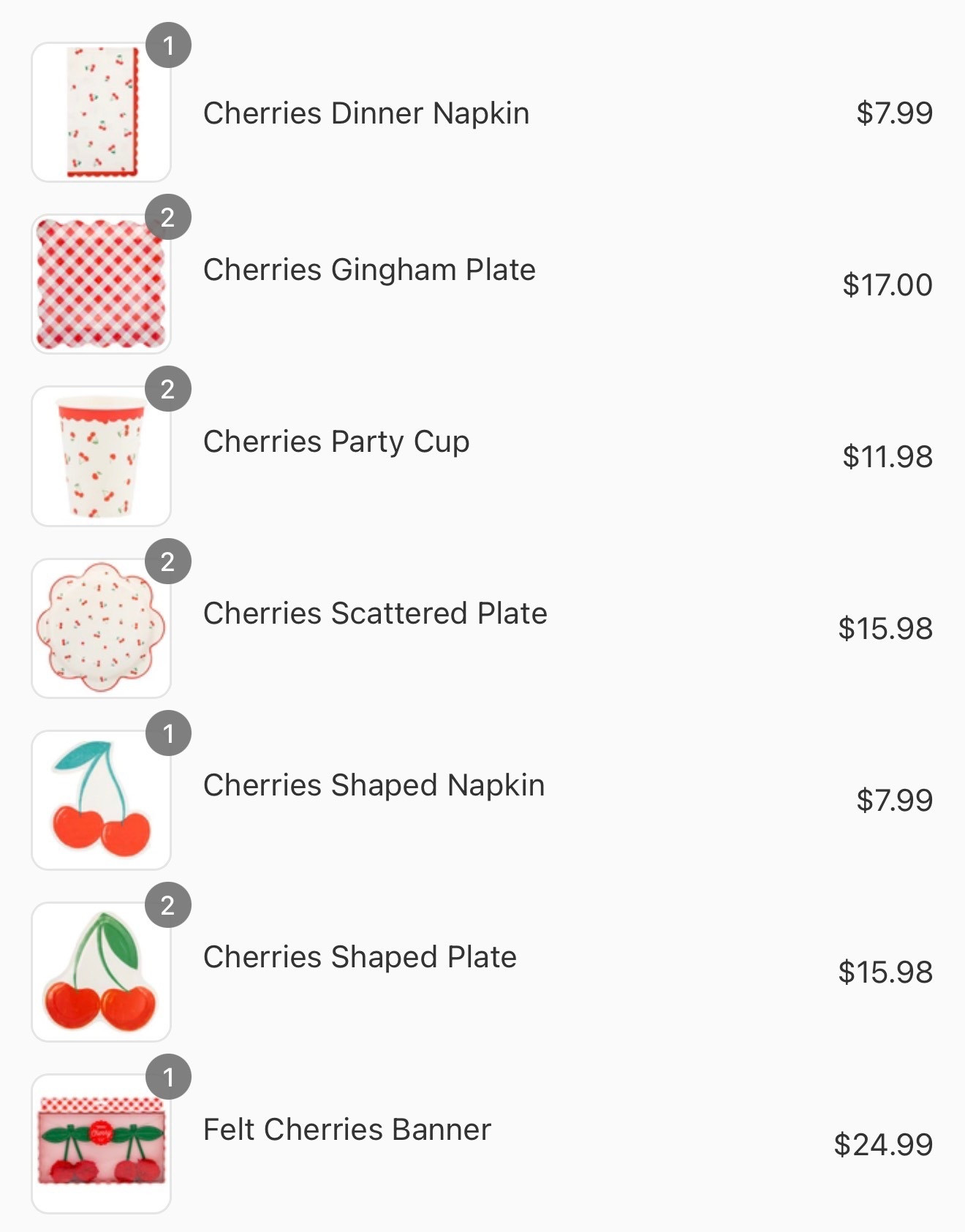The width and height of the screenshot is (965, 1232).
Task: Click the $11.98 price for Party Cup
Action: 888,456
